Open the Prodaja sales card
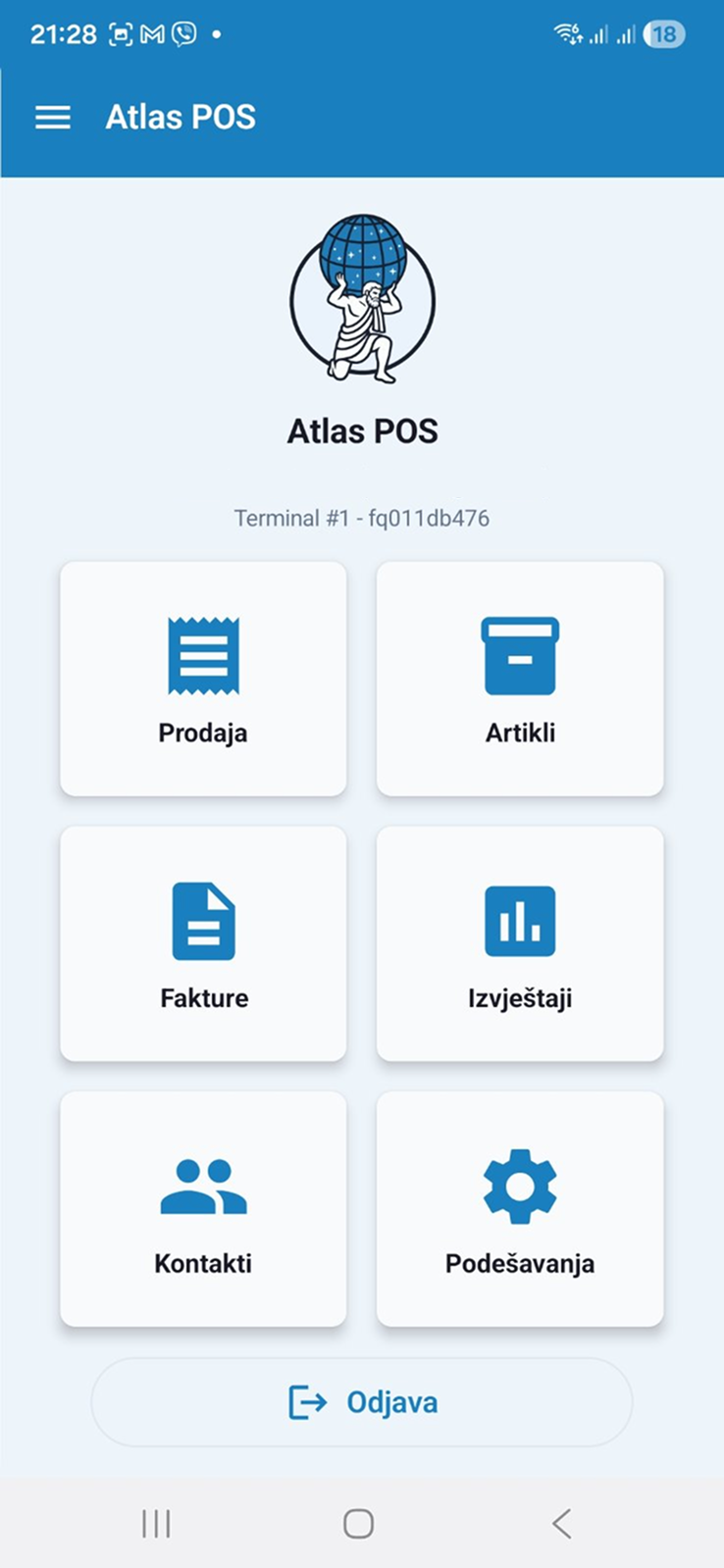724x1568 pixels. (203, 678)
